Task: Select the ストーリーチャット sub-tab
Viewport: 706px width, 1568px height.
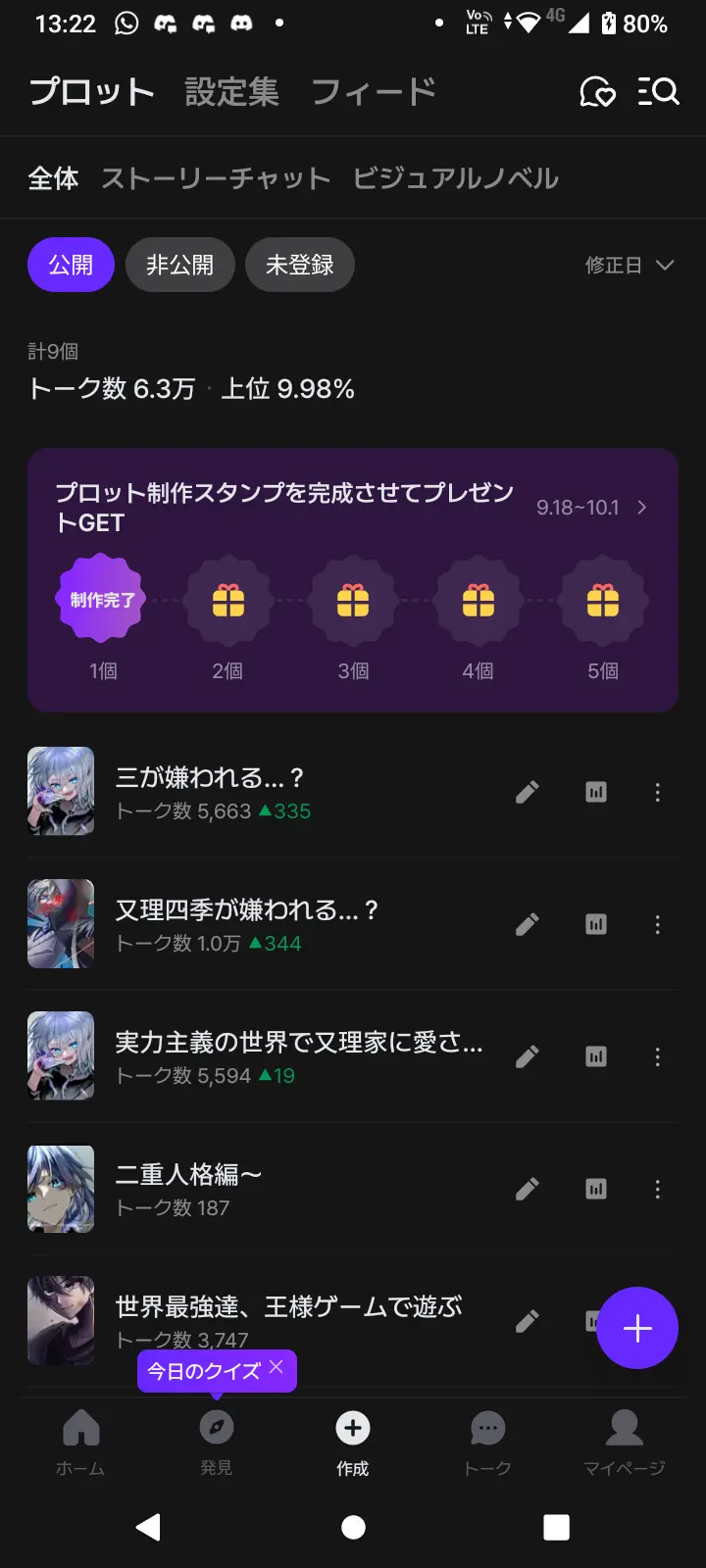Action: pos(216,178)
